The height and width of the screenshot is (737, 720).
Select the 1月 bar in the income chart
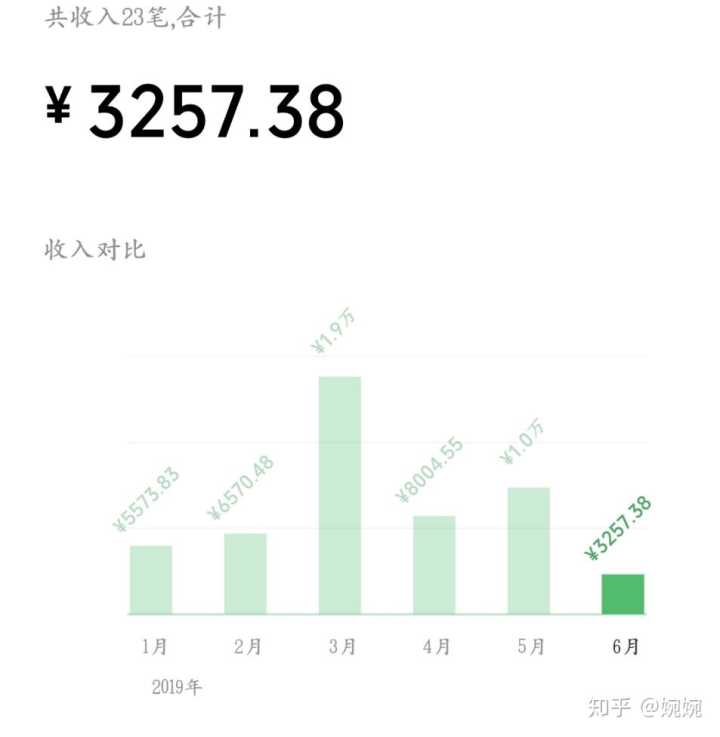pos(151,579)
